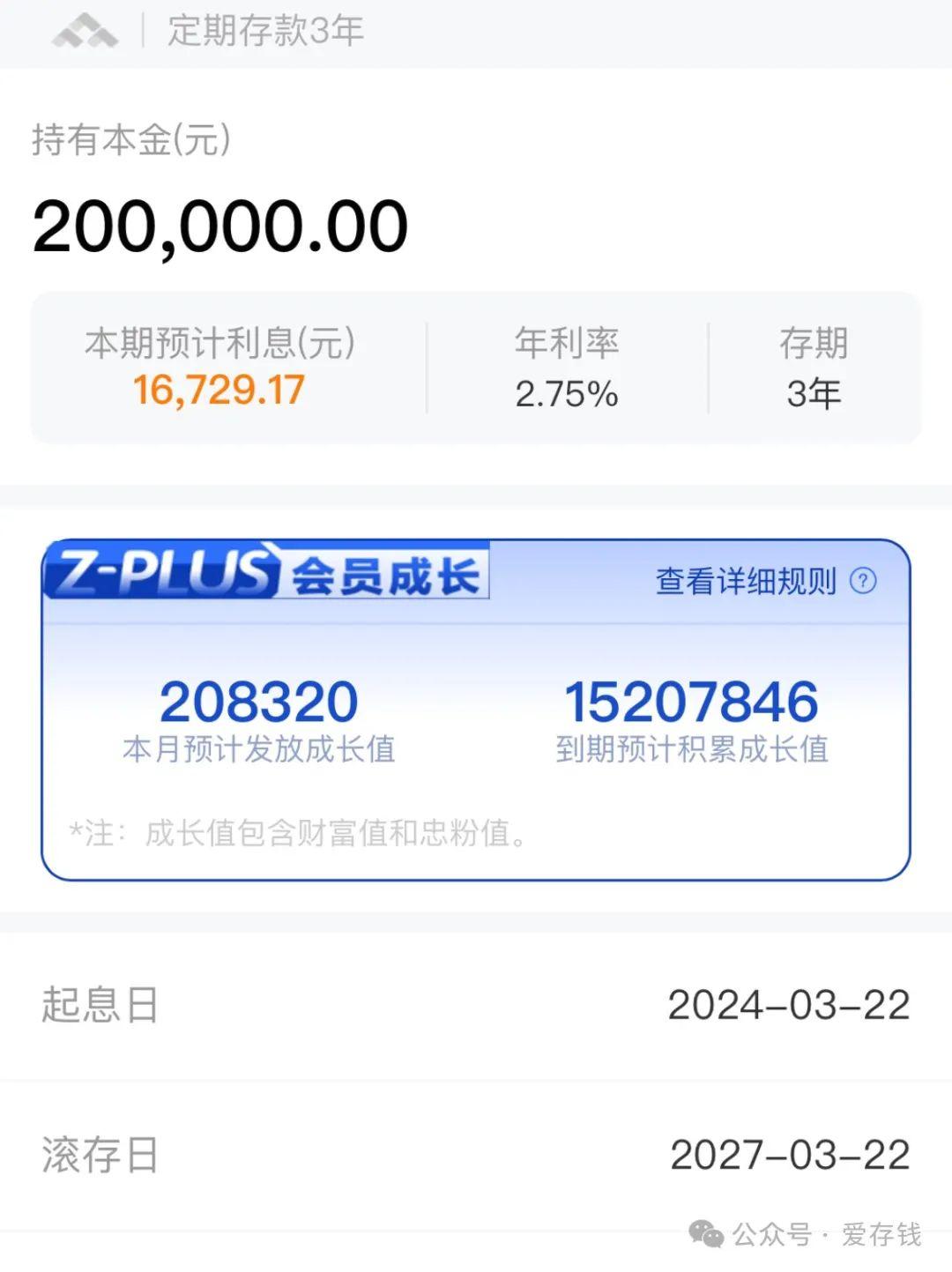Expand the 起息日 2024-03-22 row

pos(476,1005)
